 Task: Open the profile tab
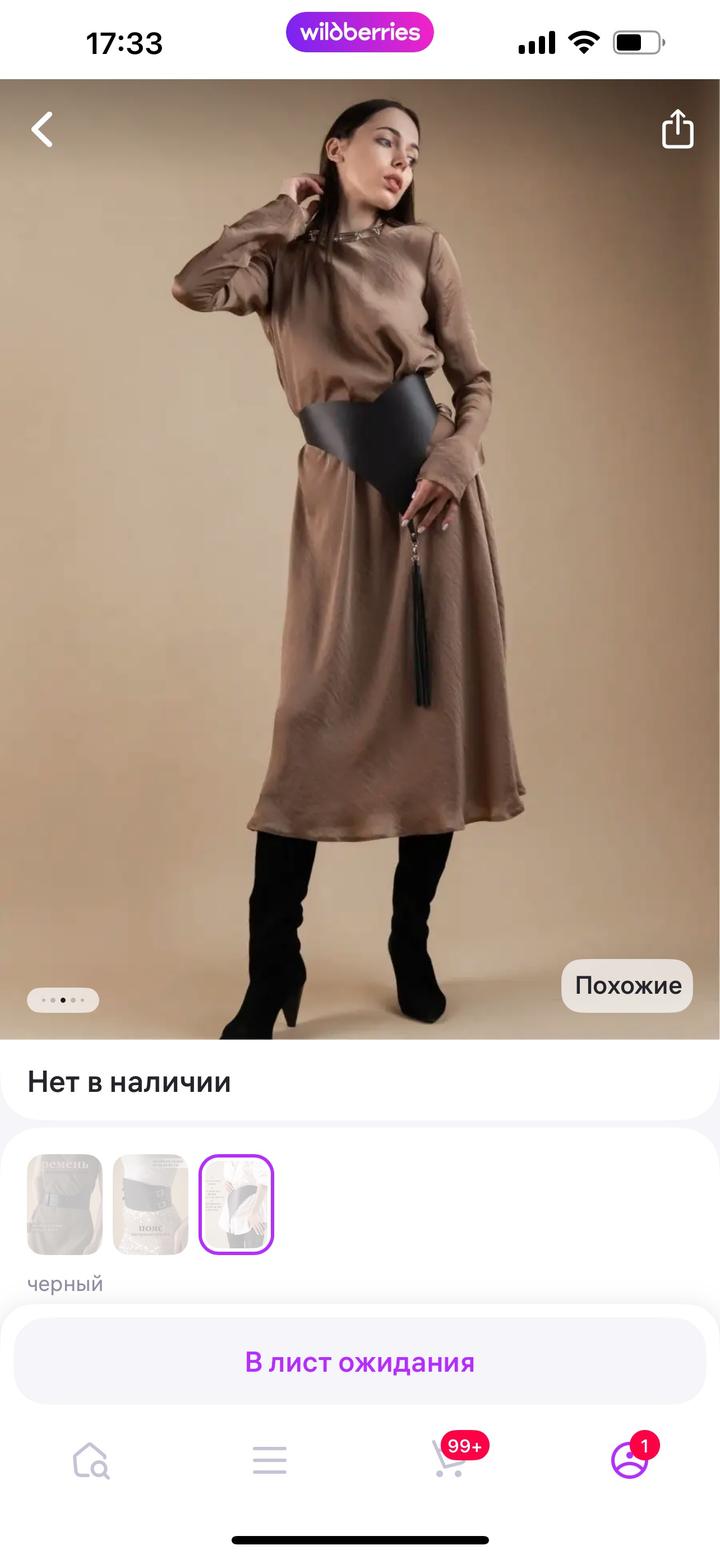(629, 1460)
